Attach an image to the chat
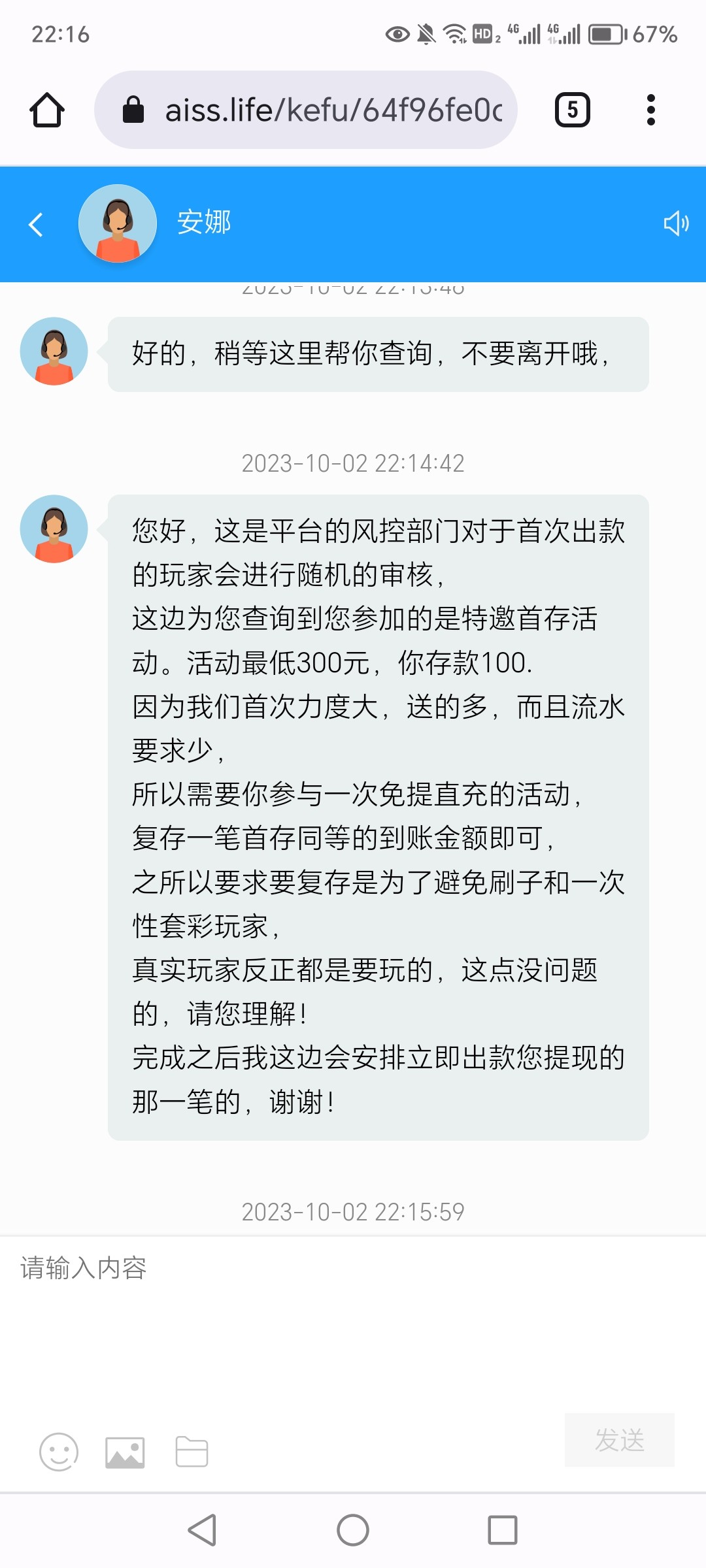 pyautogui.click(x=125, y=1452)
